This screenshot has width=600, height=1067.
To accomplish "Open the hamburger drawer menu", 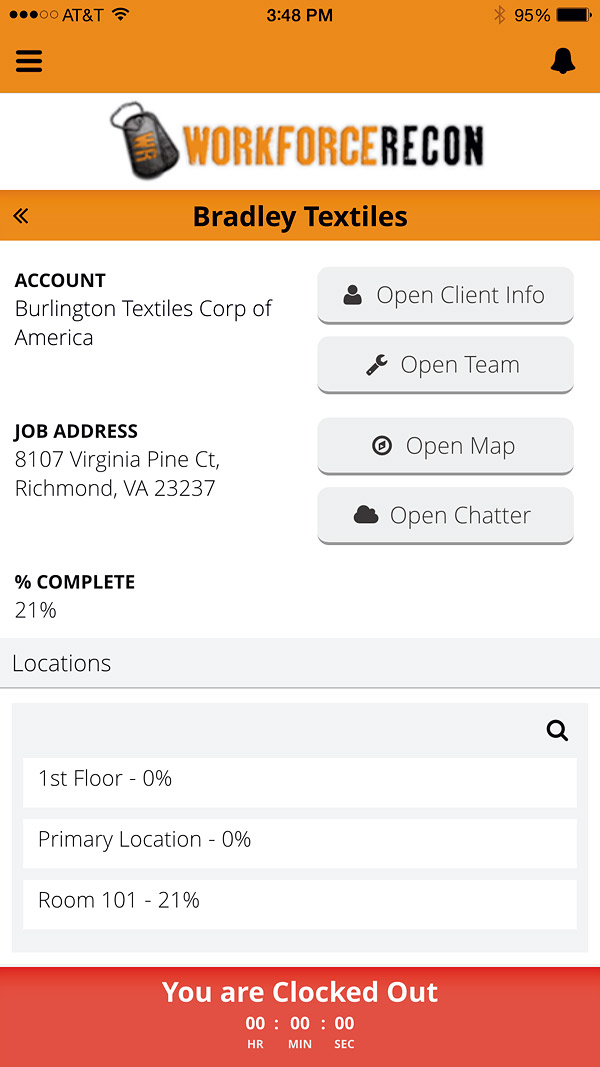I will point(29,61).
